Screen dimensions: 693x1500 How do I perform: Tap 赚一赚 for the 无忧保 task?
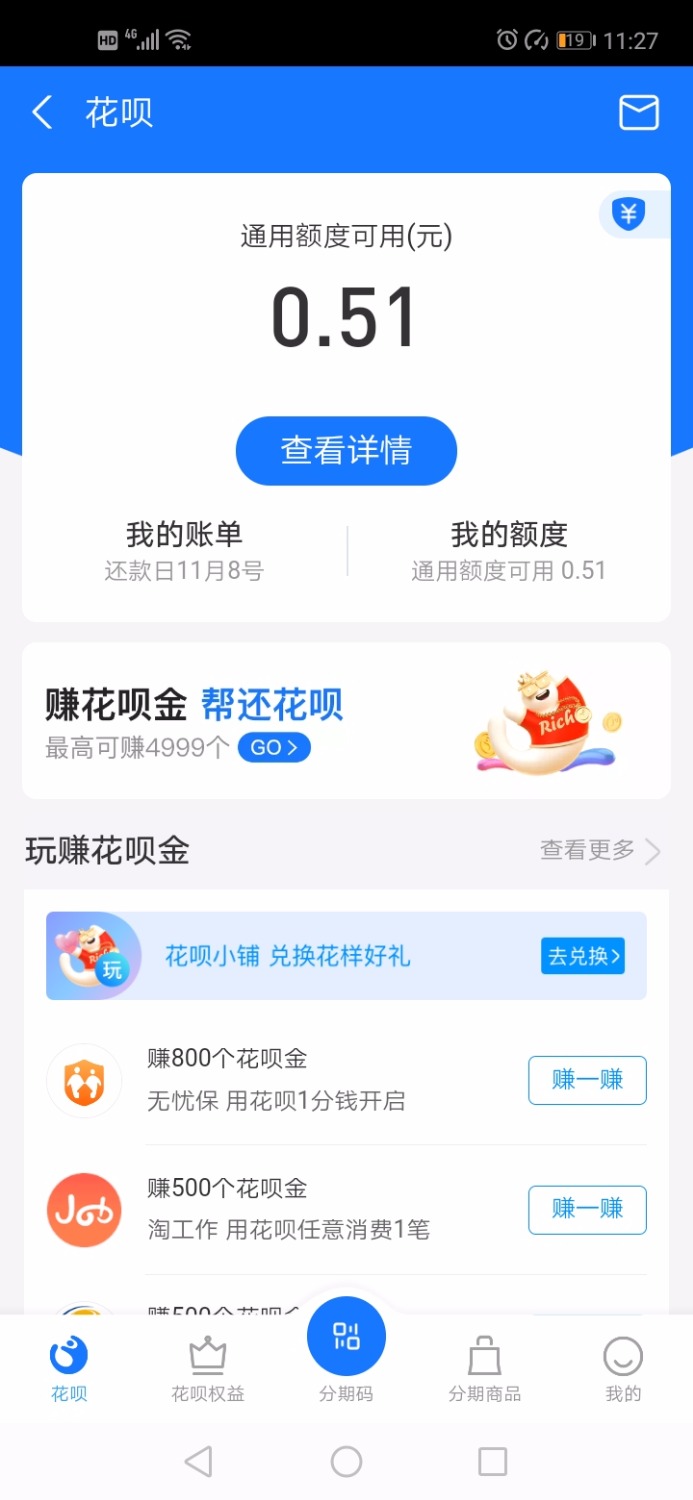[x=587, y=1080]
